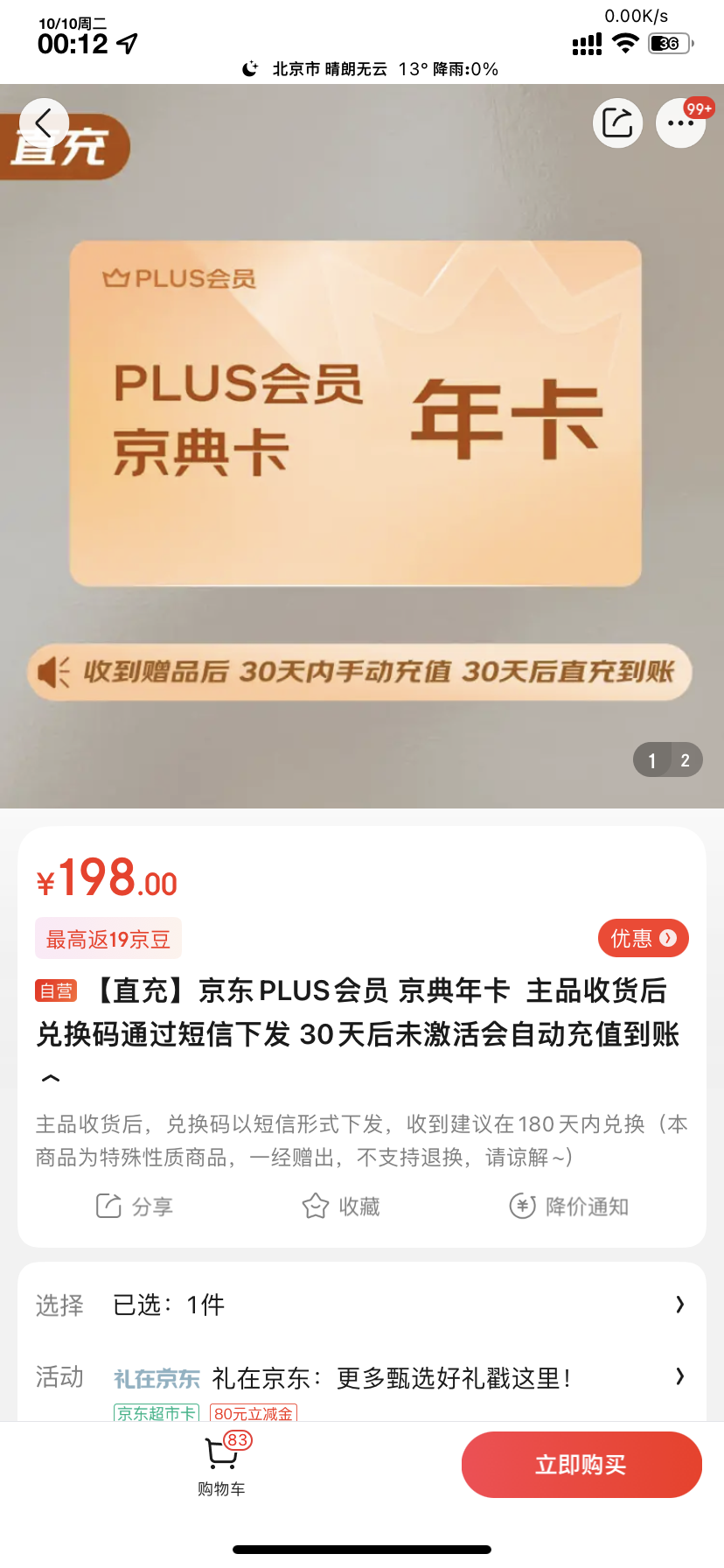
Task: Add to favorites with 收藏
Action: [x=341, y=1207]
